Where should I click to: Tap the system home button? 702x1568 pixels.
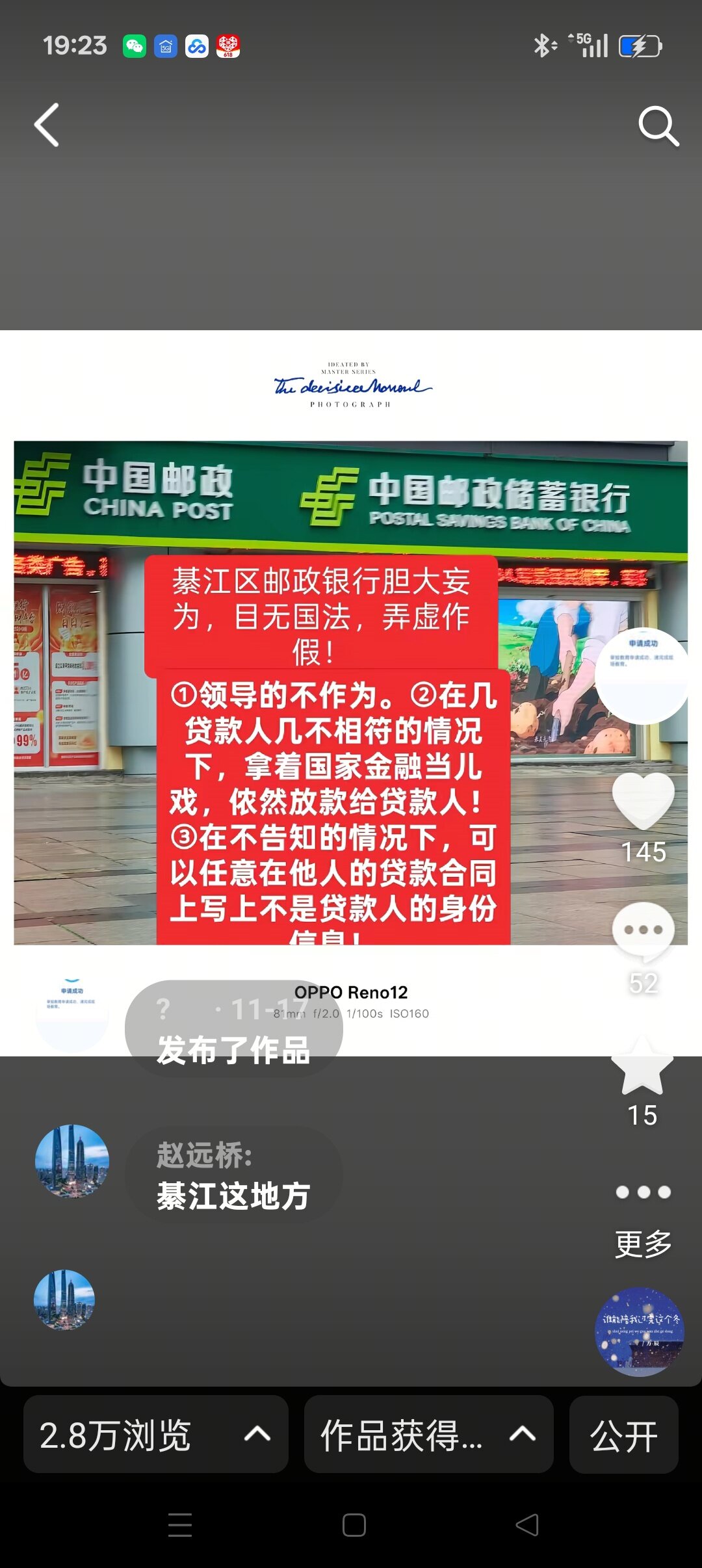(354, 1525)
